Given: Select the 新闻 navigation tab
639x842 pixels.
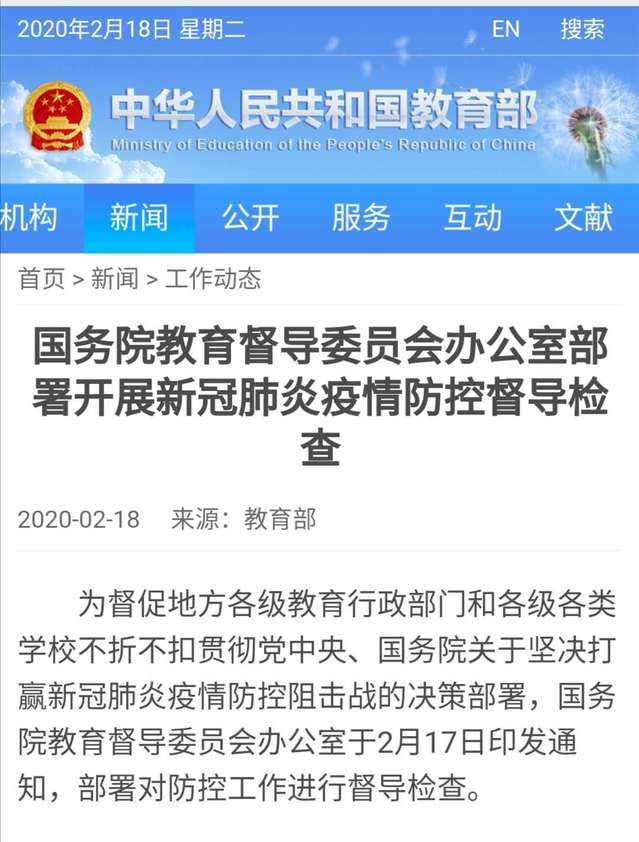Looking at the screenshot, I should [x=139, y=218].
